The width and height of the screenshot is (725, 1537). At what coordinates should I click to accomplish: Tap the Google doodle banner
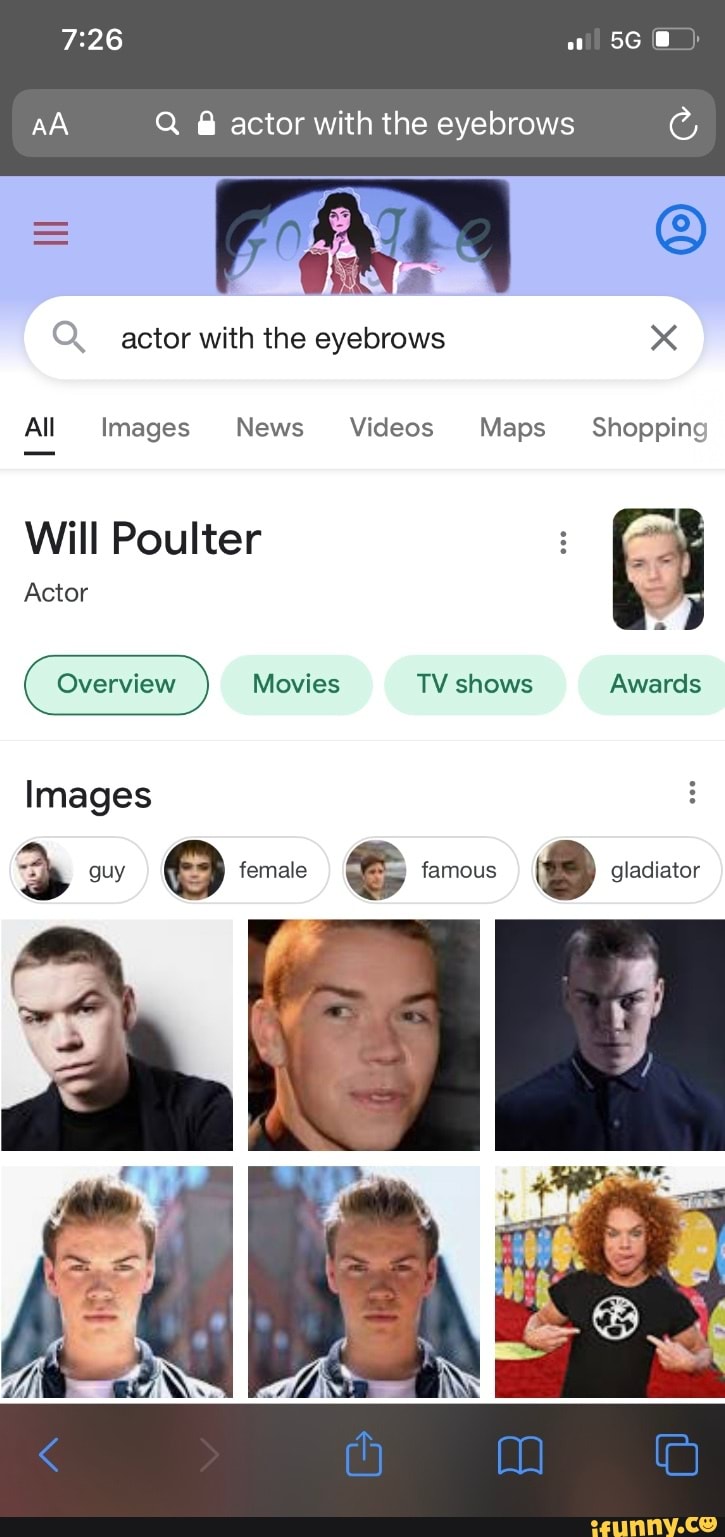pos(362,233)
